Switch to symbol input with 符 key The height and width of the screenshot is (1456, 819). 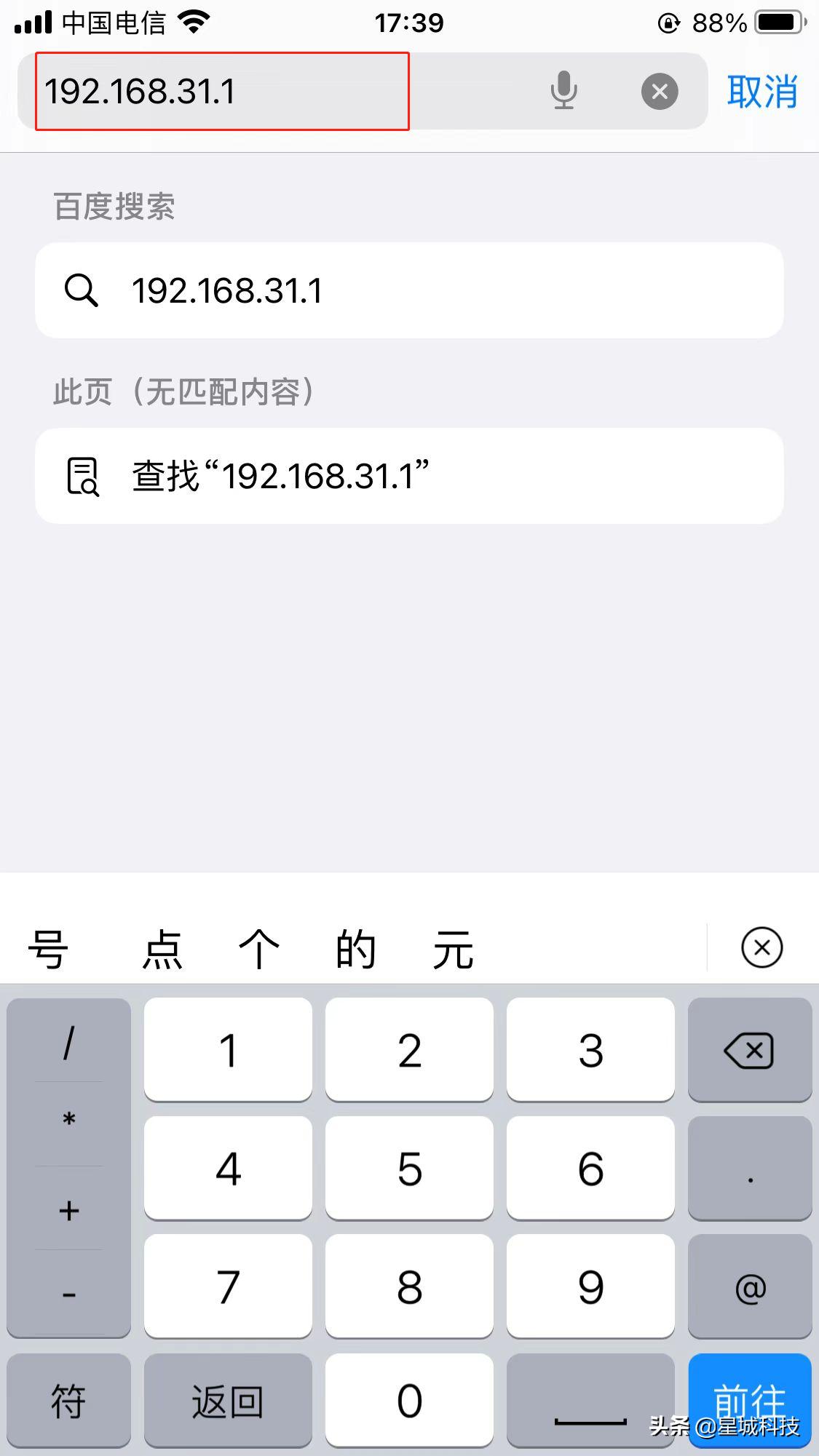click(x=68, y=1400)
